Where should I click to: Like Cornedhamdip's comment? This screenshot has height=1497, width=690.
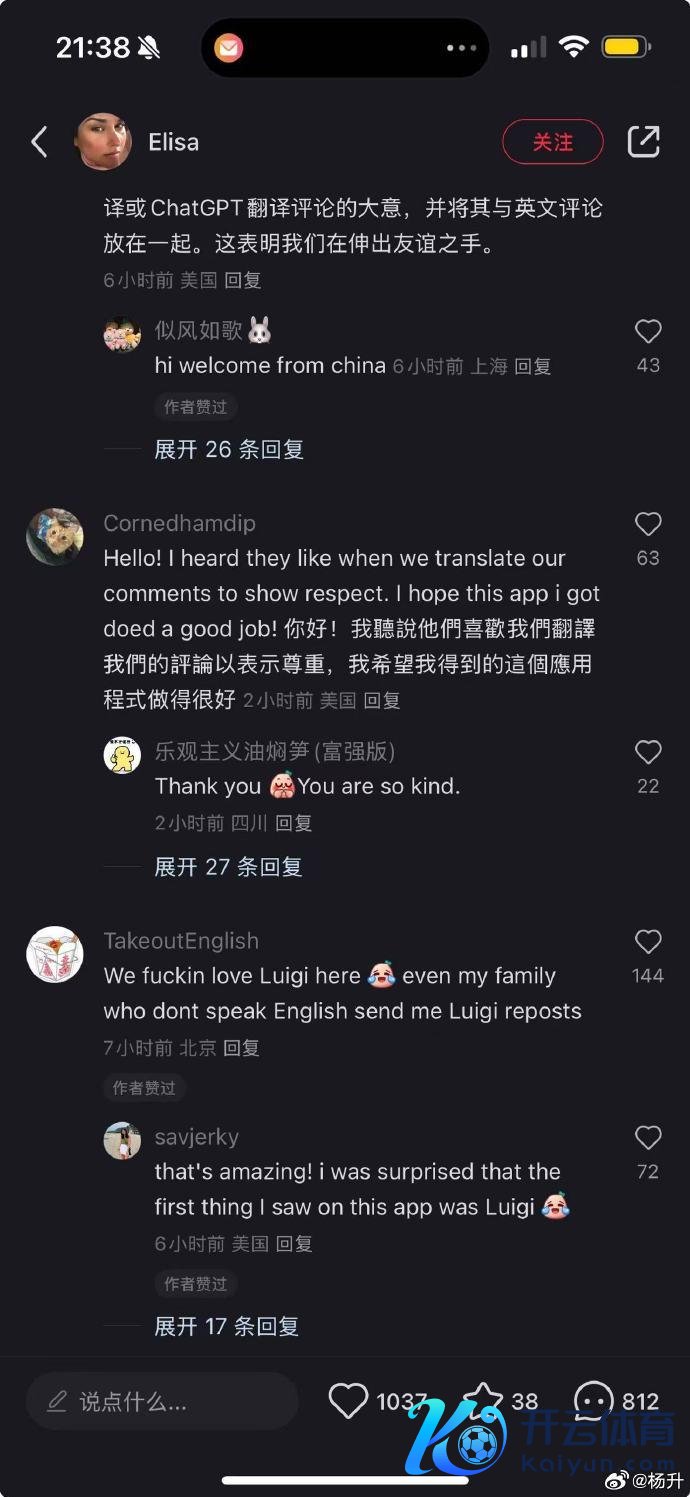(x=648, y=524)
